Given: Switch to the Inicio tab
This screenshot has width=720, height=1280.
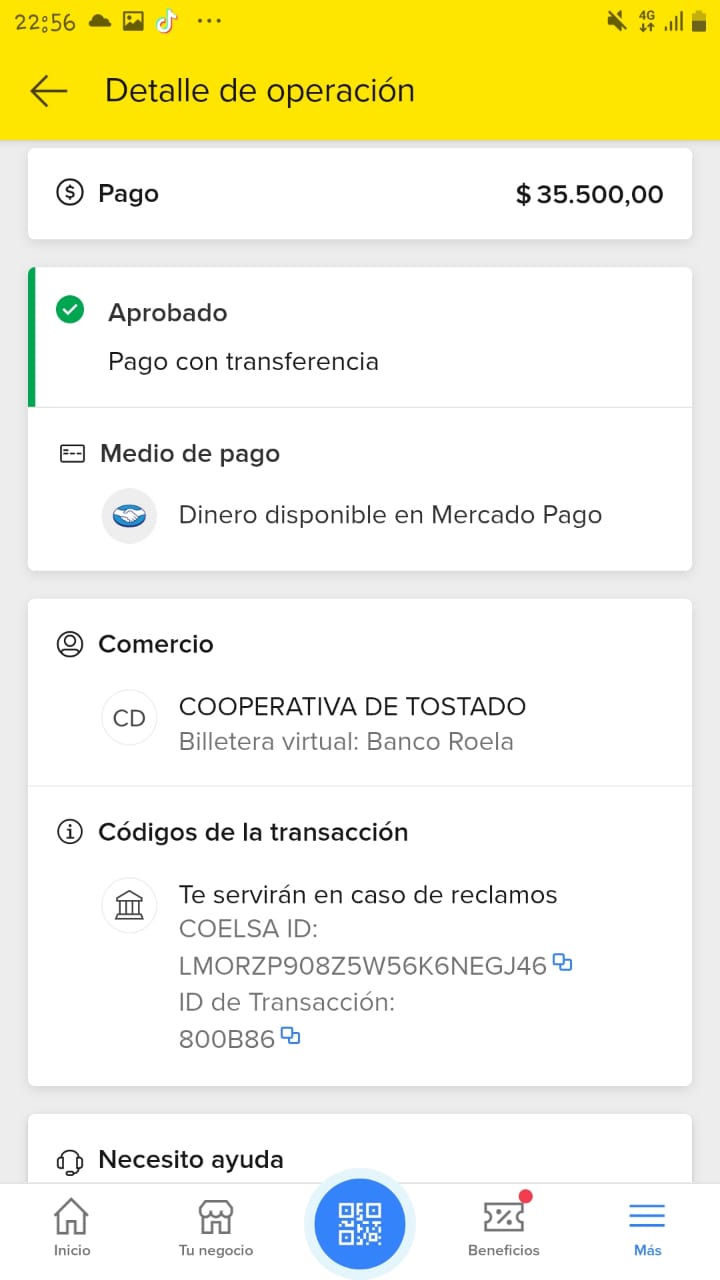Looking at the screenshot, I should pos(72,1227).
